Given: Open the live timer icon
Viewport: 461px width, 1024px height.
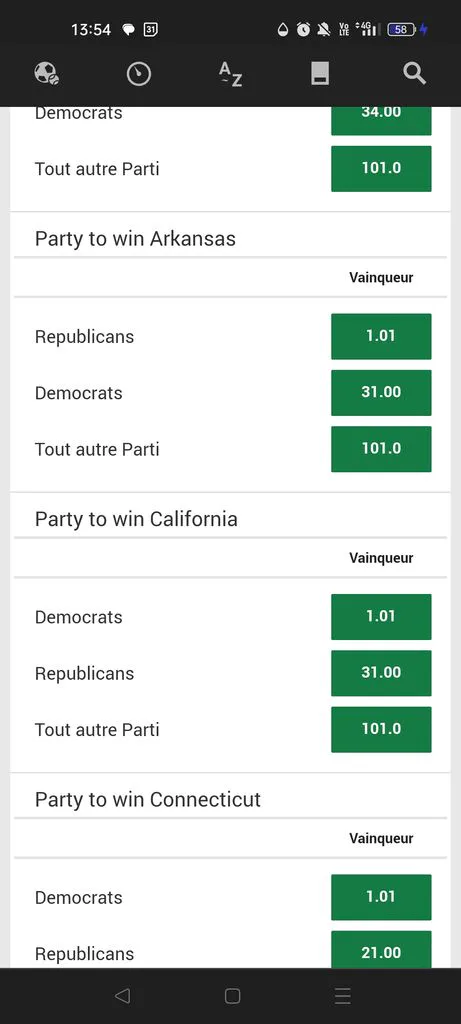Looking at the screenshot, I should (138, 74).
